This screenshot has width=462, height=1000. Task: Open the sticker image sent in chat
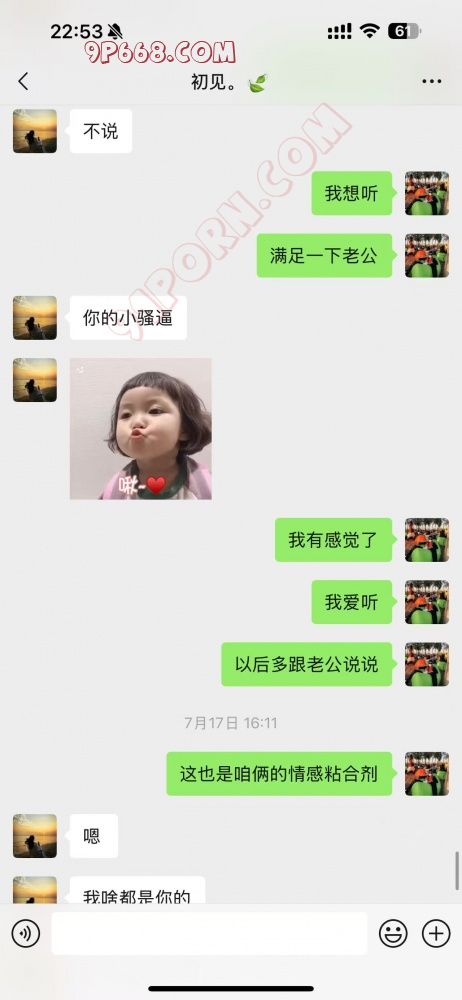(x=140, y=429)
